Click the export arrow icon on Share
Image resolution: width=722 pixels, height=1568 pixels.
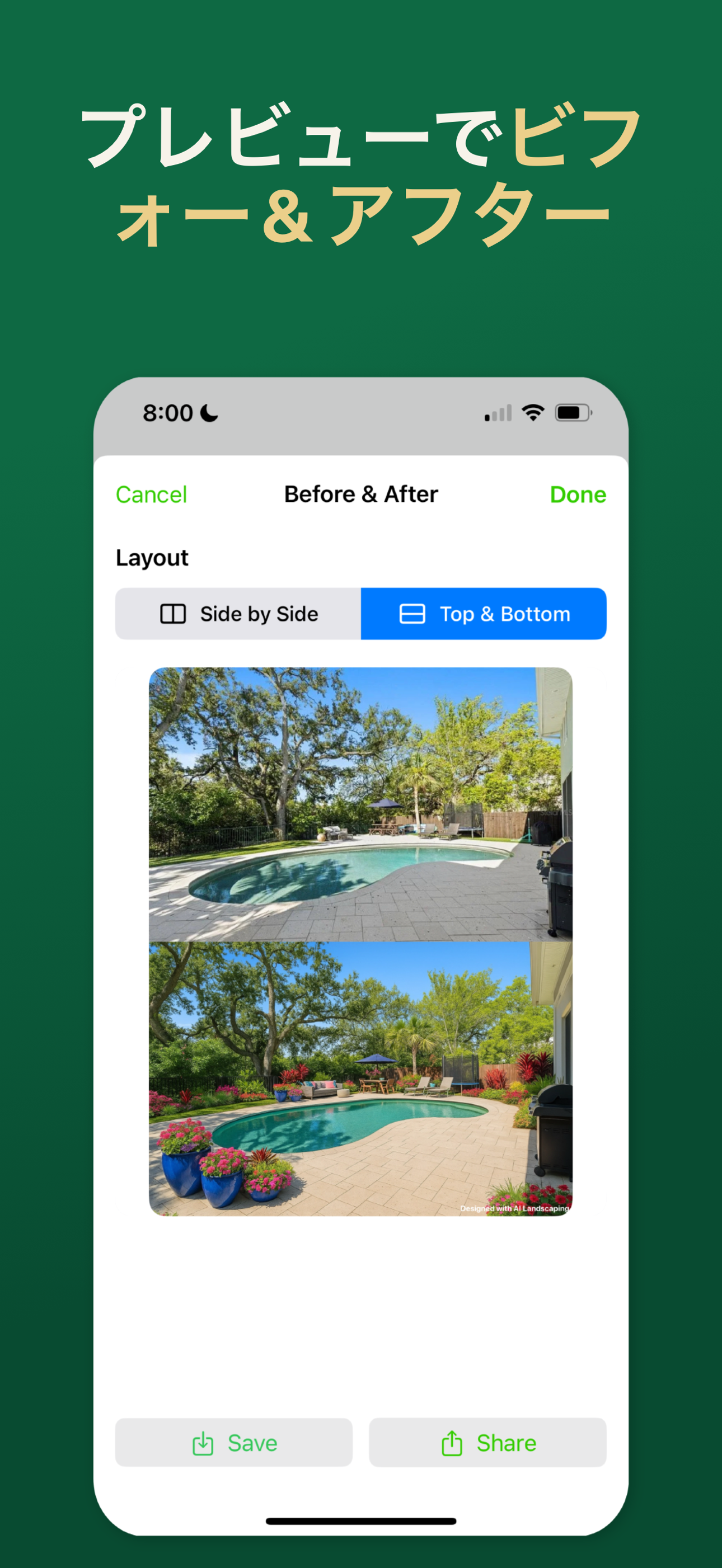click(451, 1443)
